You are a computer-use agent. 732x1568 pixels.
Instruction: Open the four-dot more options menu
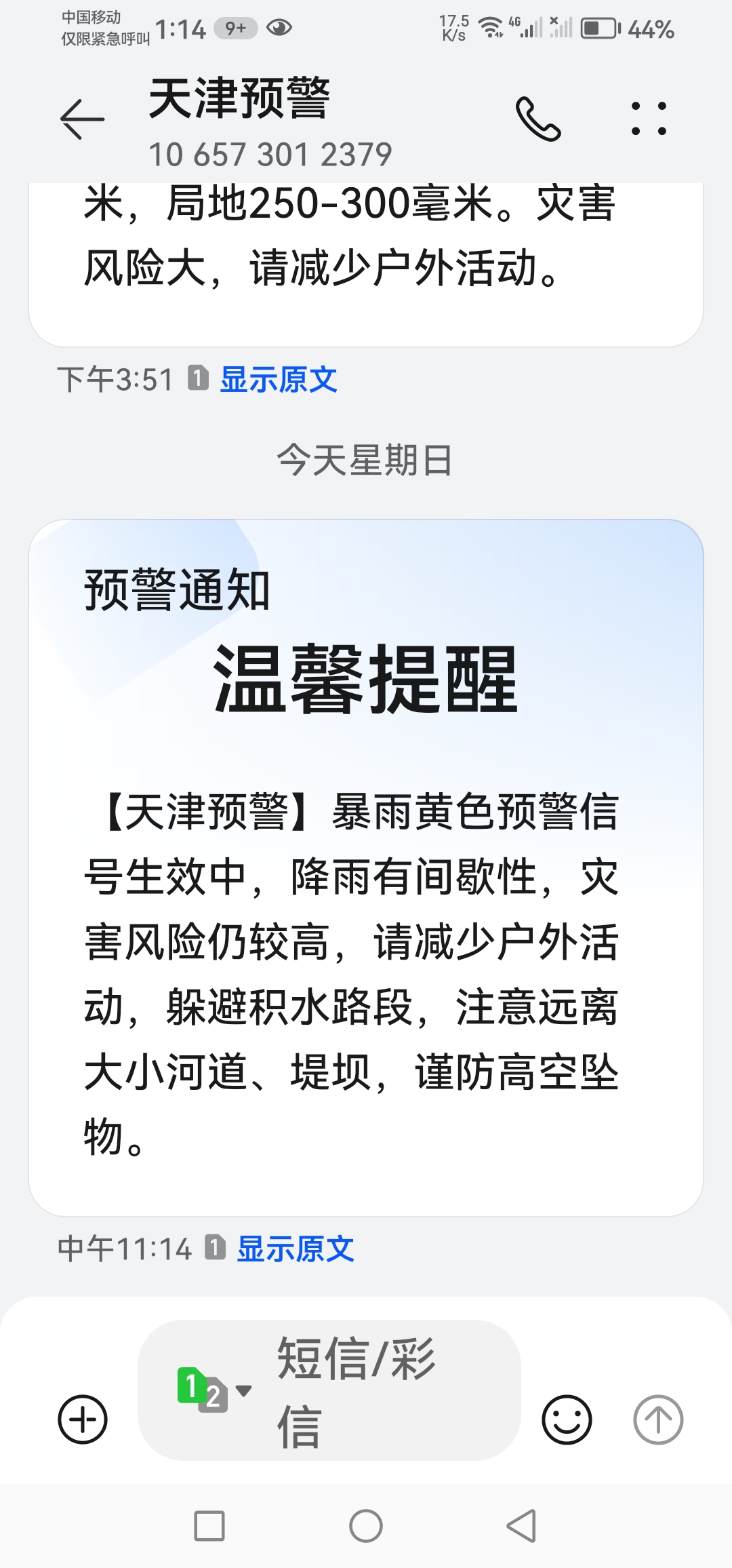click(649, 119)
